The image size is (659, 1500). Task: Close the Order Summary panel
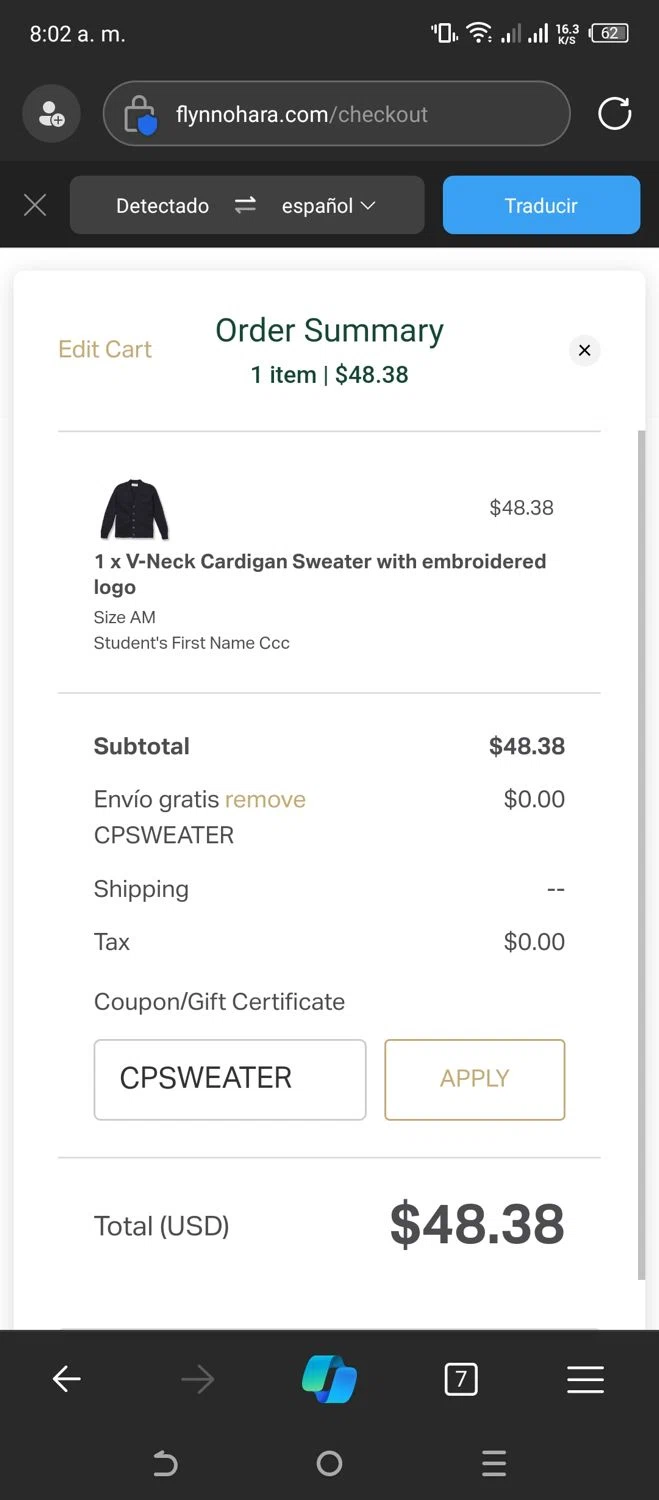pyautogui.click(x=584, y=350)
